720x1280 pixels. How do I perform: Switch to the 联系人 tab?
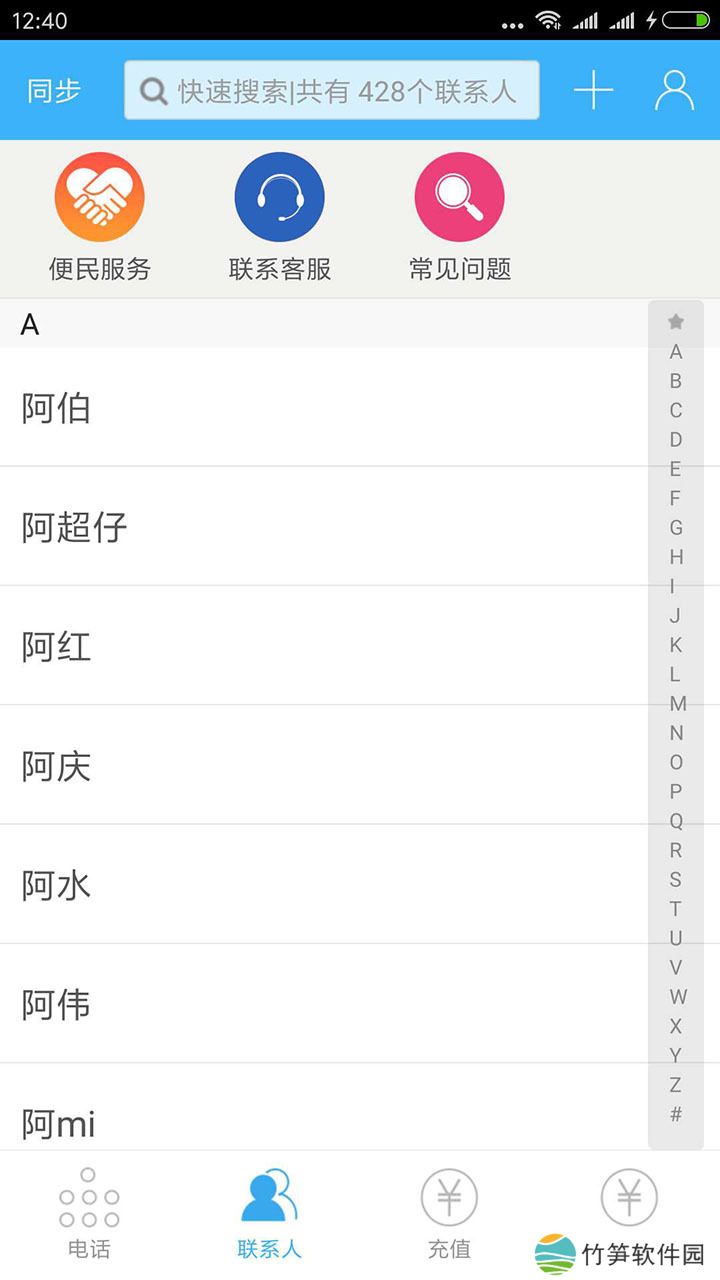(x=269, y=1214)
